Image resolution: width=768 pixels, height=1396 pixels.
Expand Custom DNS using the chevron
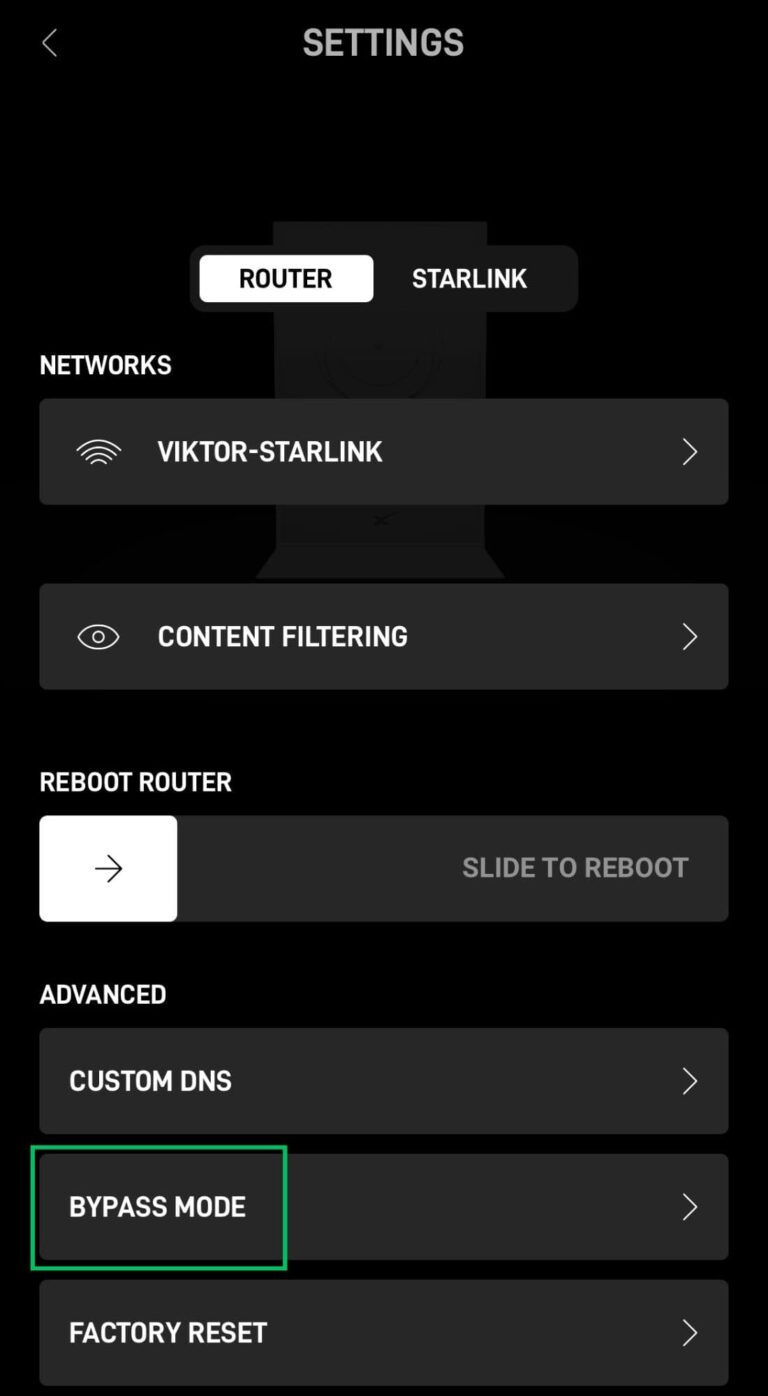690,1080
